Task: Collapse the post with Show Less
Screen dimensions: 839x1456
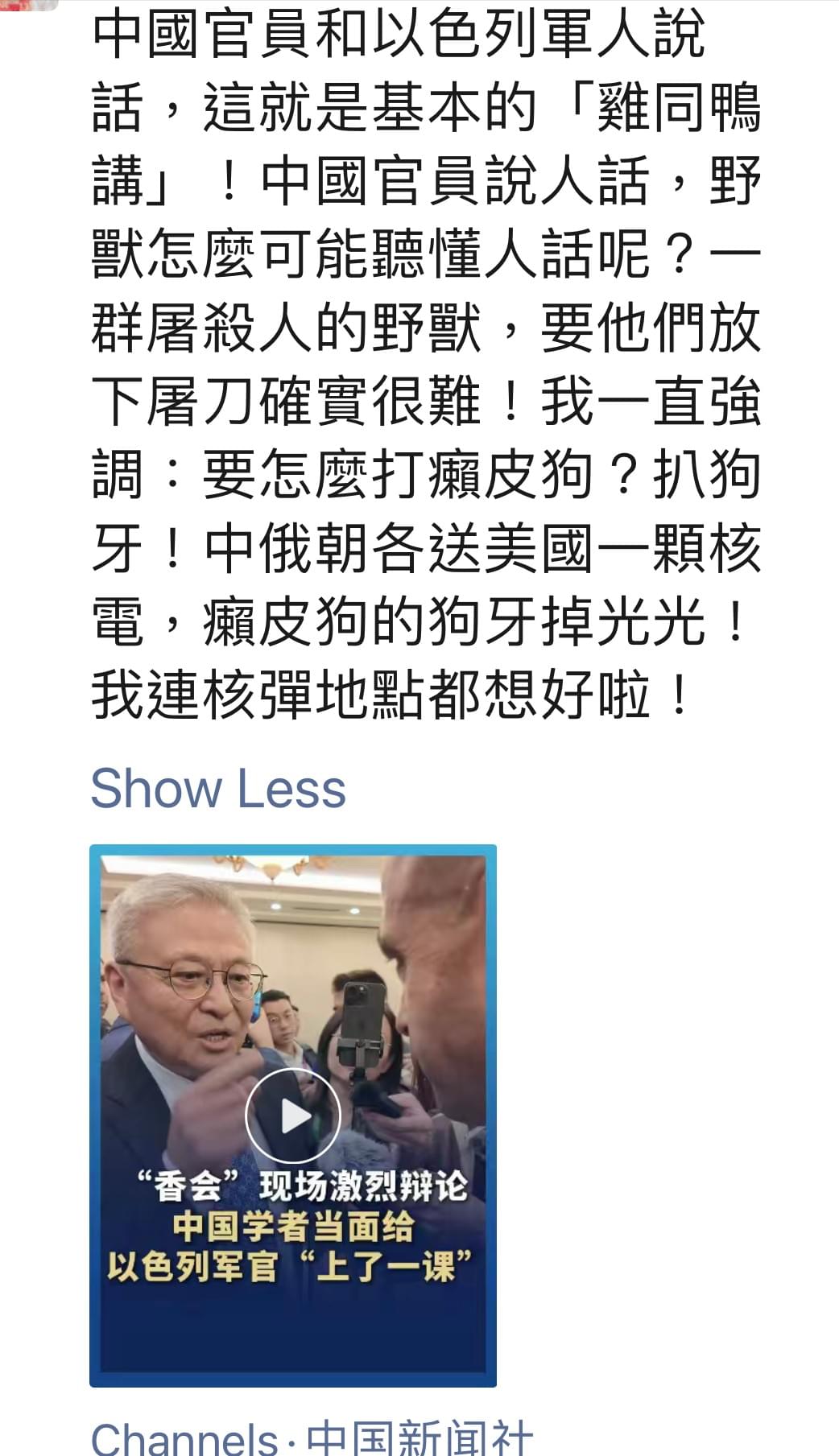Action: [218, 789]
